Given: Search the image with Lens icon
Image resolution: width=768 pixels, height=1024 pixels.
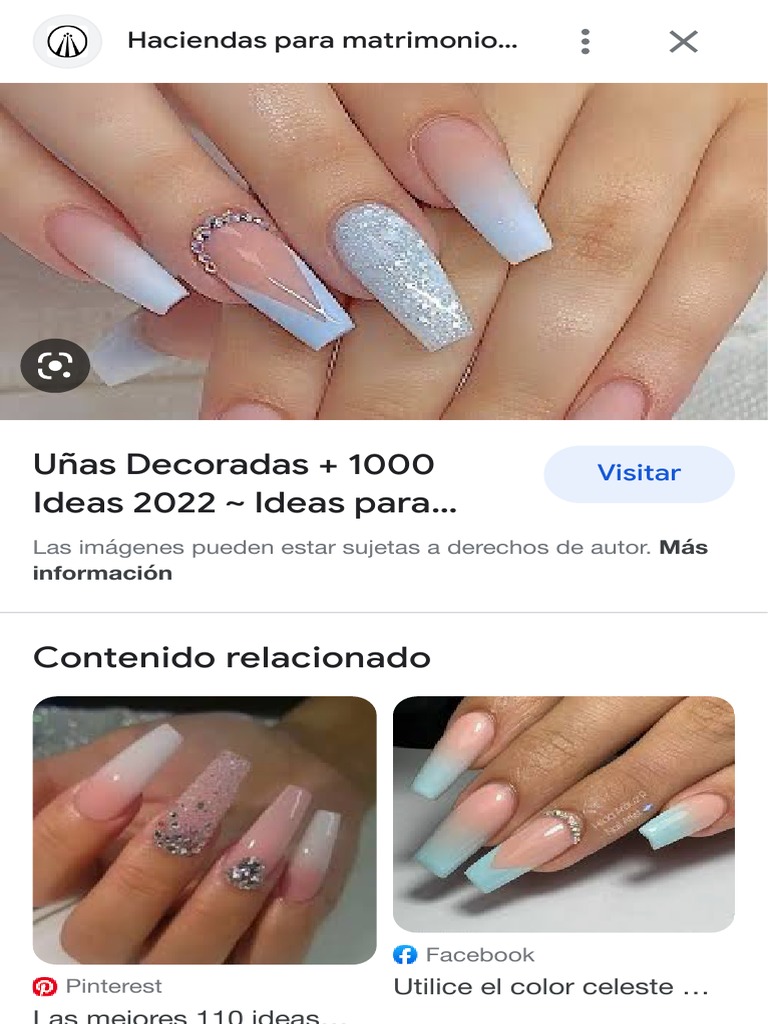Looking at the screenshot, I should point(55,366).
